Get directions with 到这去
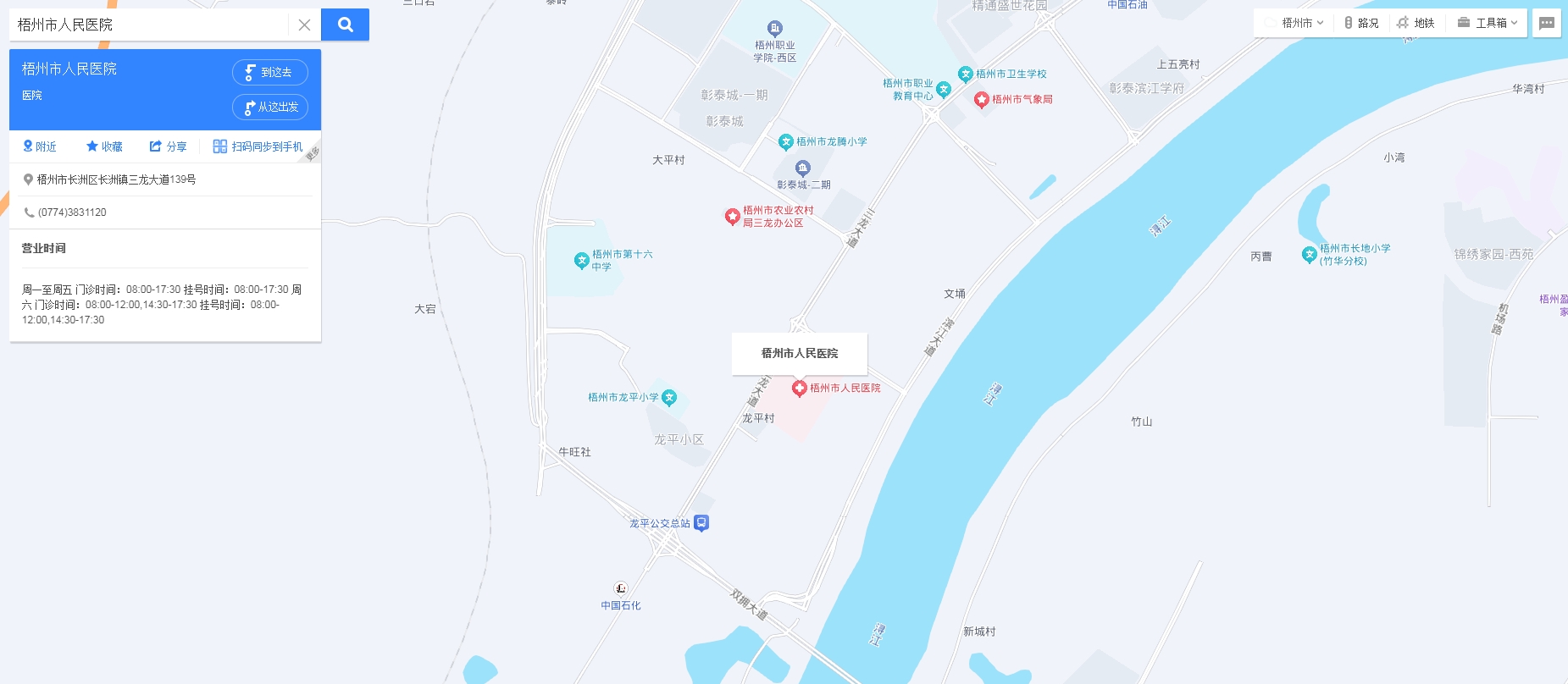This screenshot has width=1568, height=684. tap(269, 73)
